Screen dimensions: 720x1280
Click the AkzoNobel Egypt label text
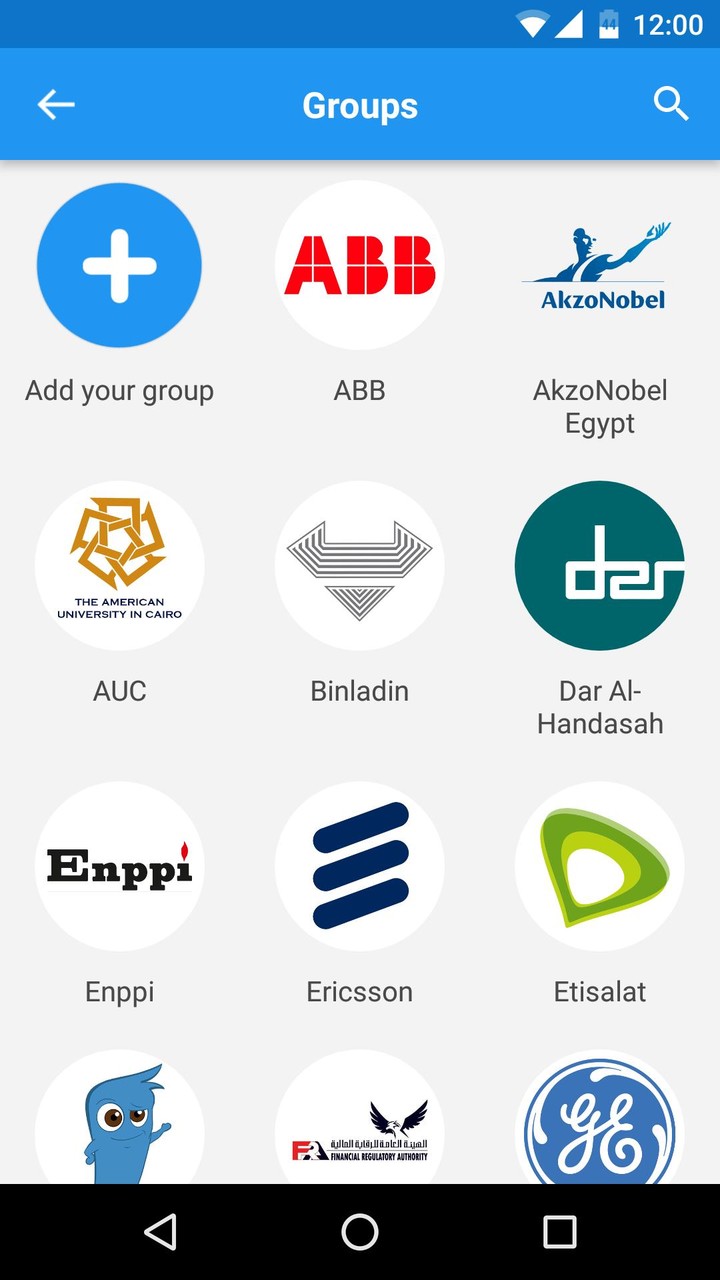click(x=600, y=406)
